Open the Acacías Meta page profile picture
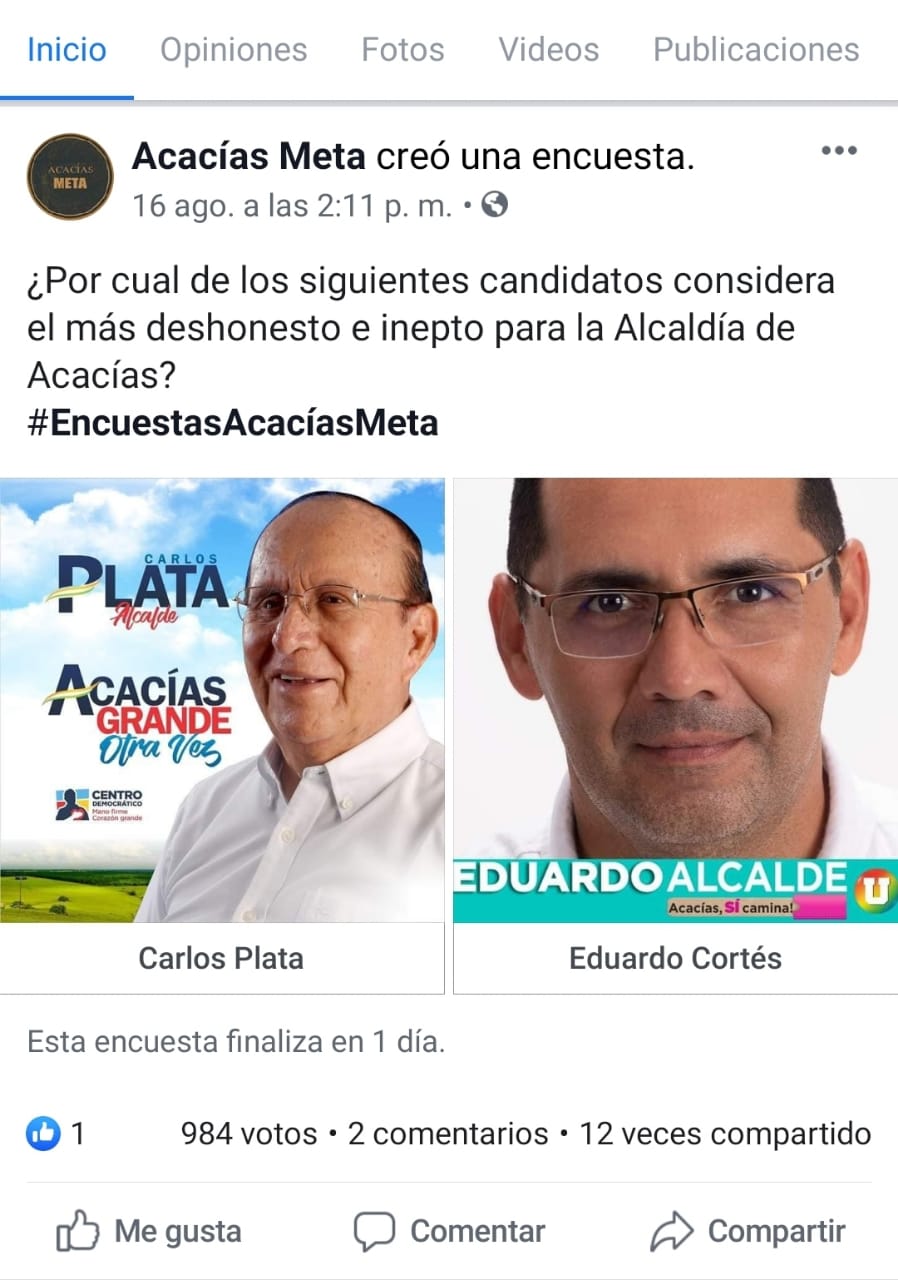Viewport: 898px width, 1280px height. pyautogui.click(x=70, y=177)
